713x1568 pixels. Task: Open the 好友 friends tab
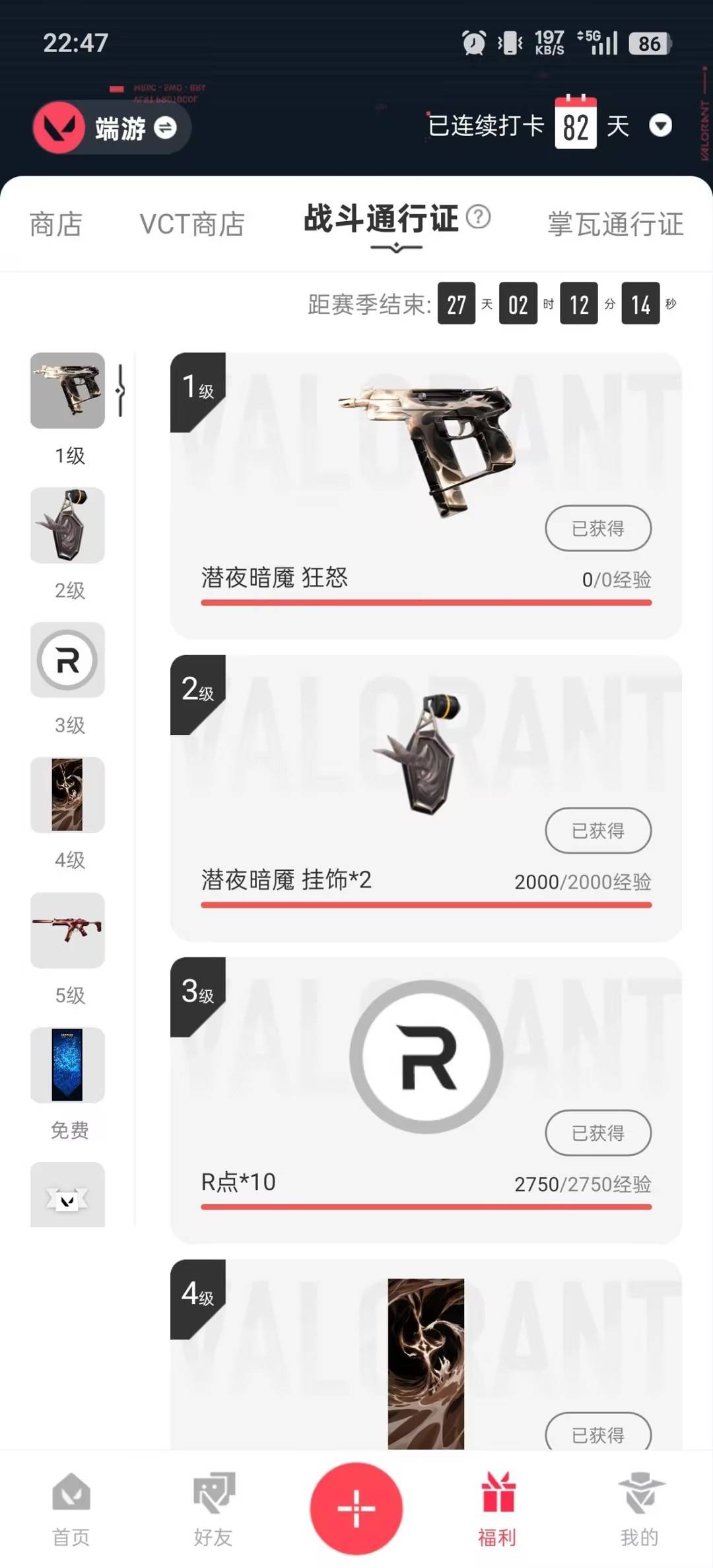pos(213,1510)
